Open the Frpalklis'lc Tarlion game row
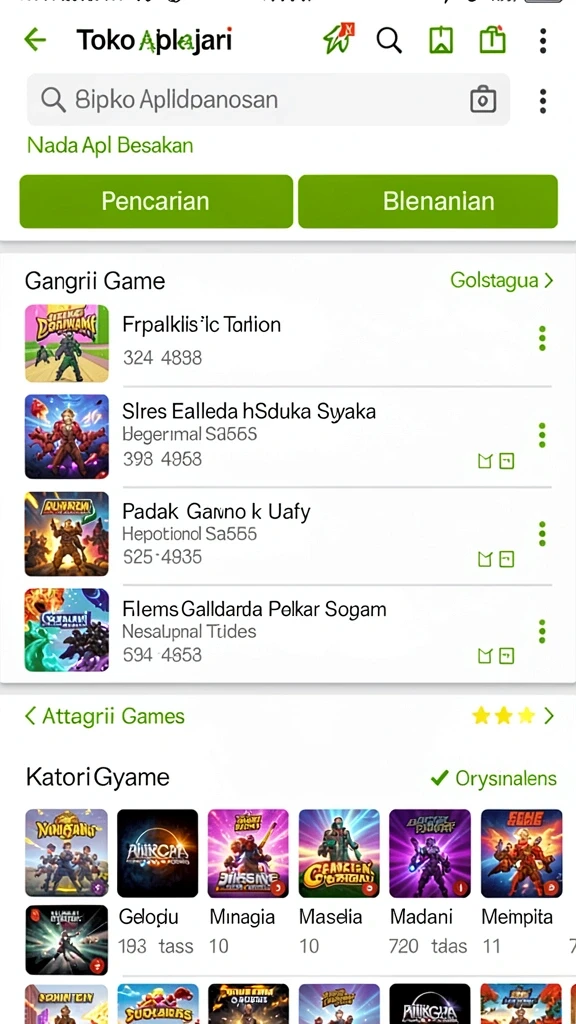Screen dimensions: 576x1024 (288, 342)
